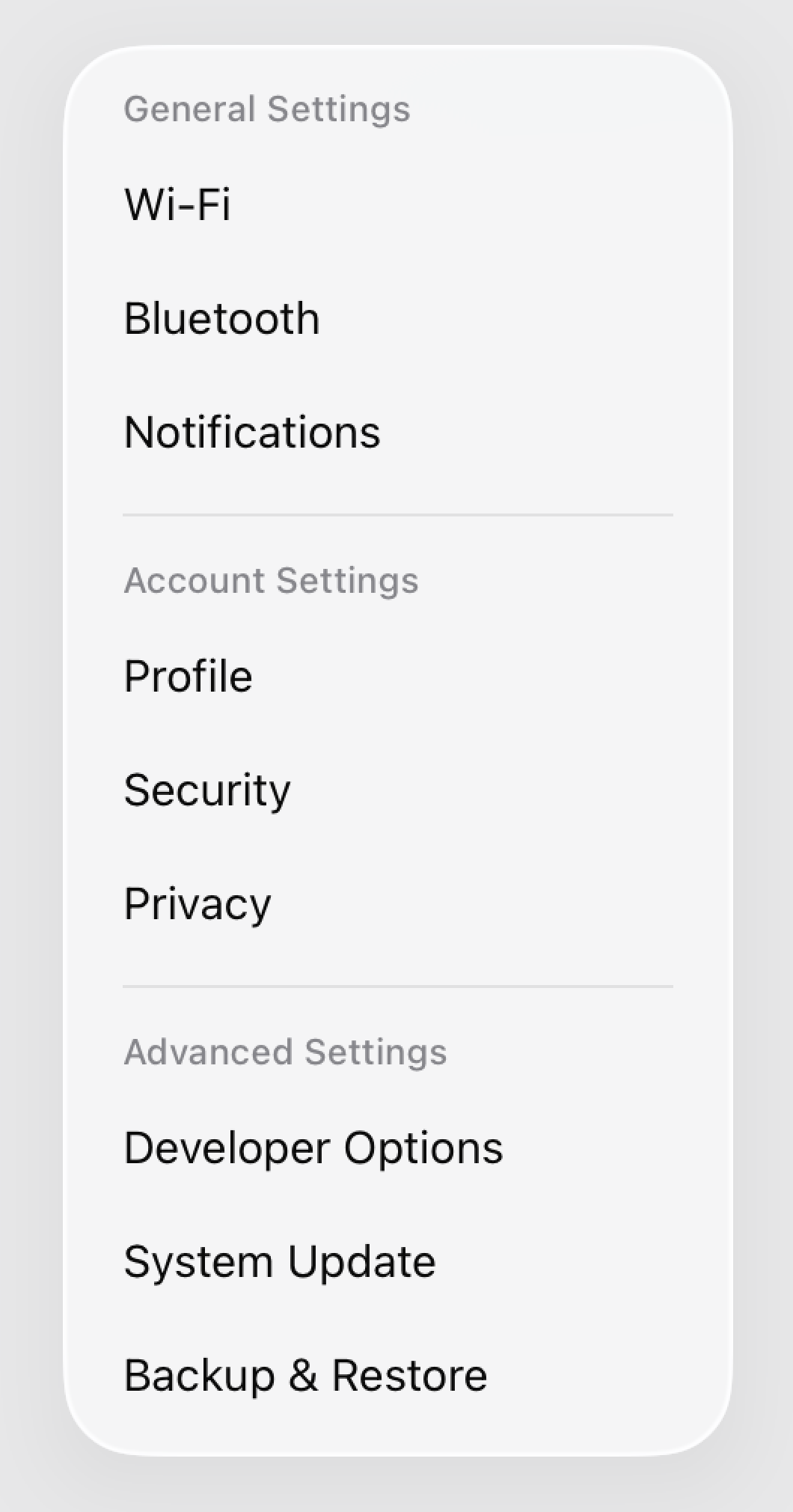The image size is (793, 1512).
Task: Check for updates via System Update
Action: coord(281,1261)
